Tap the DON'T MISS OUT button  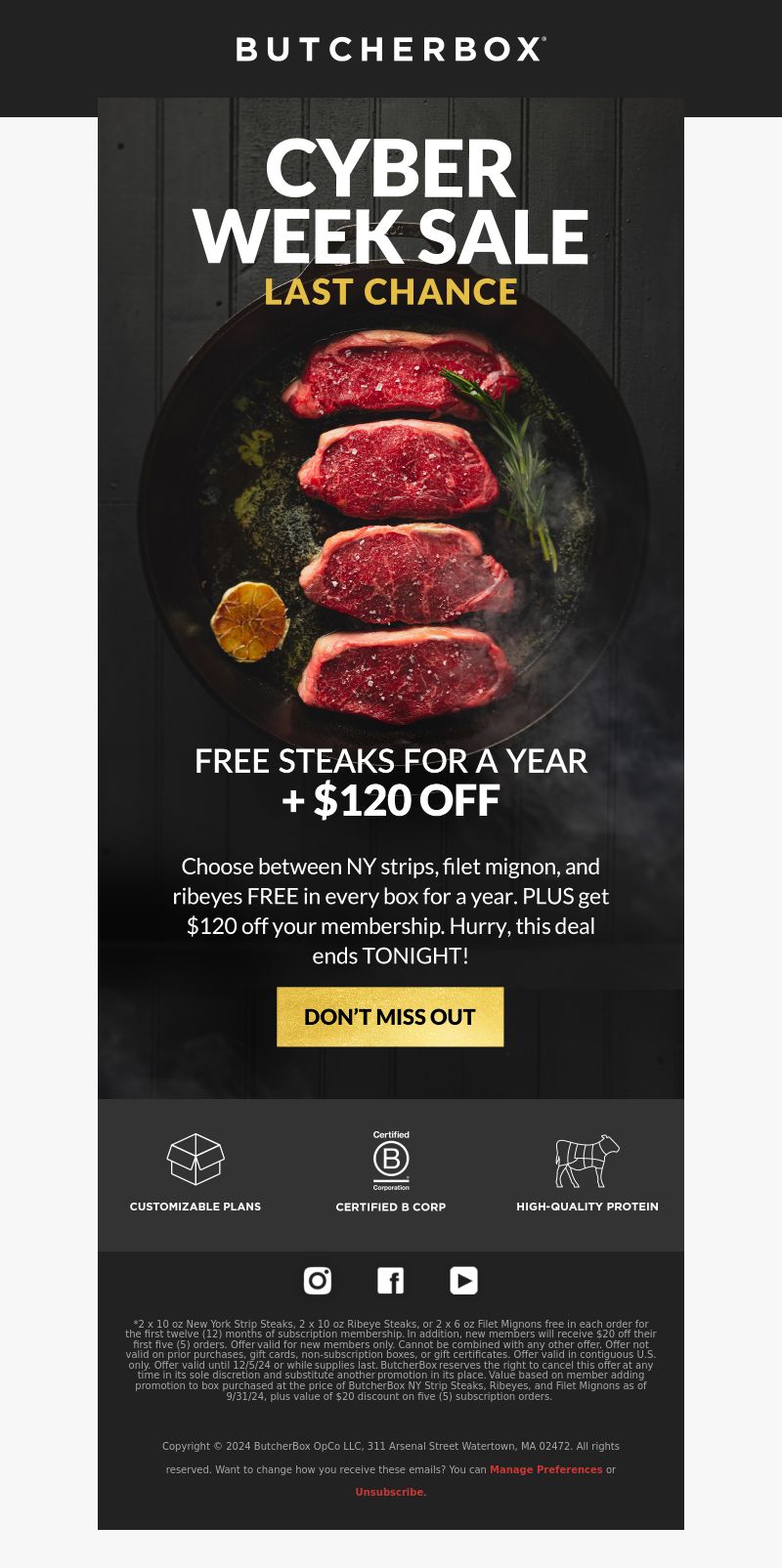(390, 1017)
